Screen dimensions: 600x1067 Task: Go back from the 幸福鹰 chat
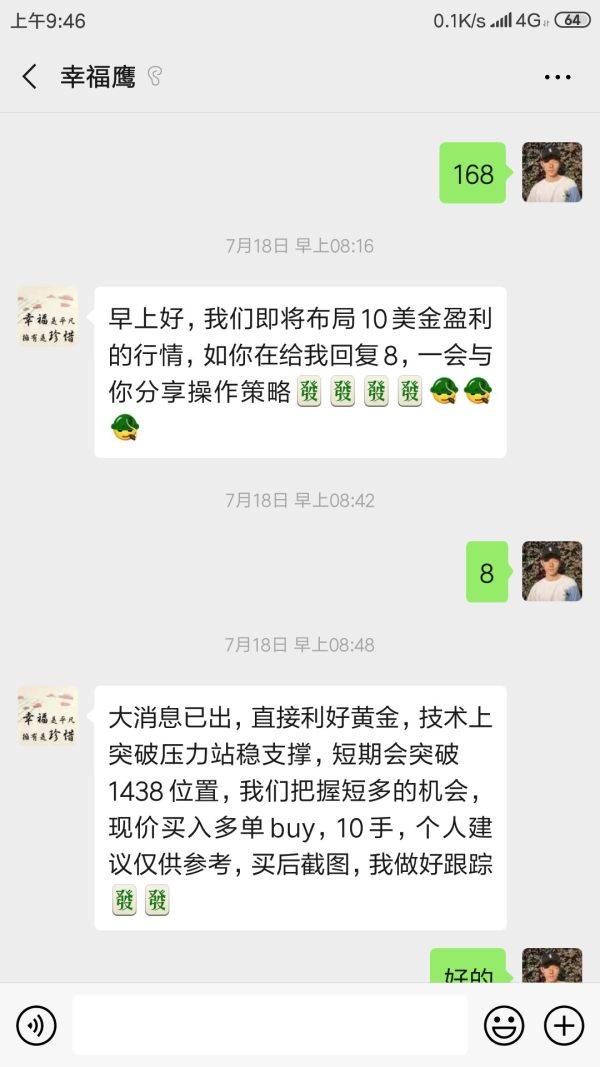[29, 77]
